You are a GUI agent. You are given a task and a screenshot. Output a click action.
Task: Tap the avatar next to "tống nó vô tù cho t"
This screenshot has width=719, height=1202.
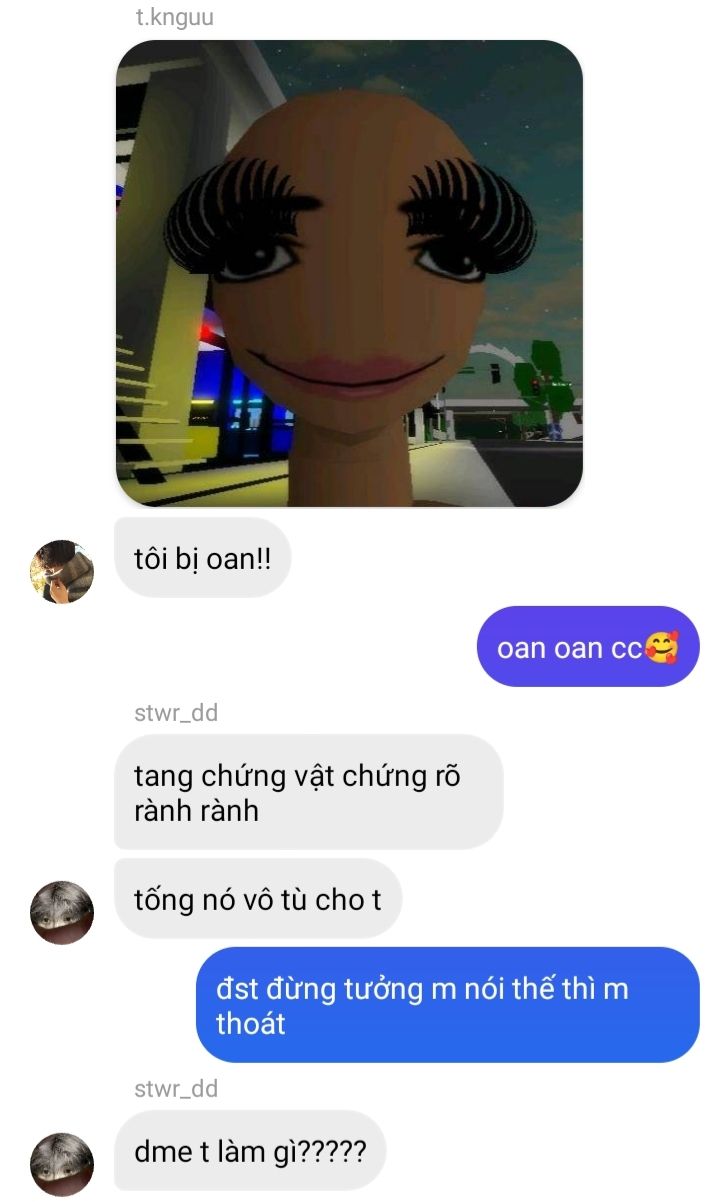[x=62, y=912]
